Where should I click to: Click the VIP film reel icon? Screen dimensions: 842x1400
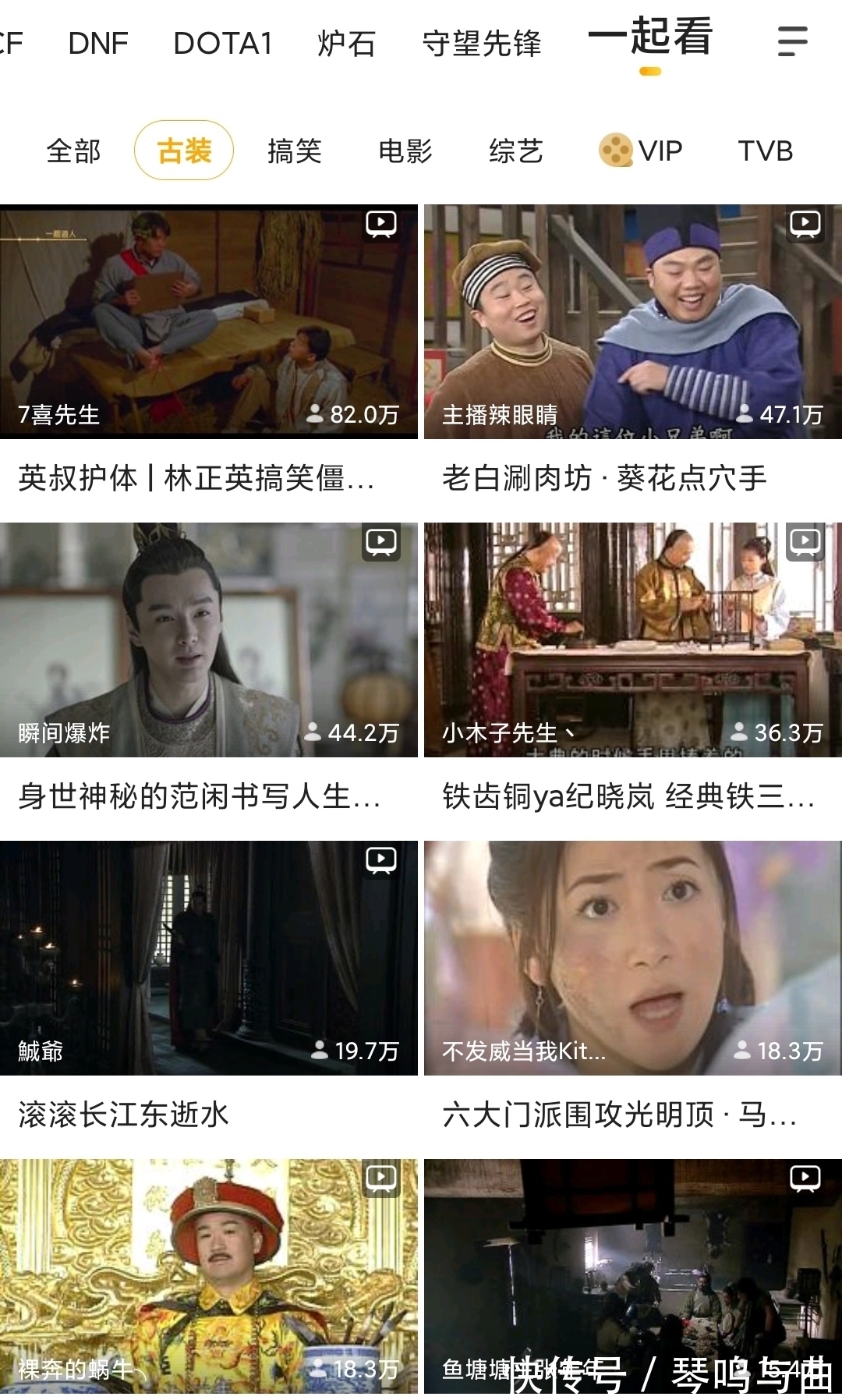pyautogui.click(x=615, y=149)
